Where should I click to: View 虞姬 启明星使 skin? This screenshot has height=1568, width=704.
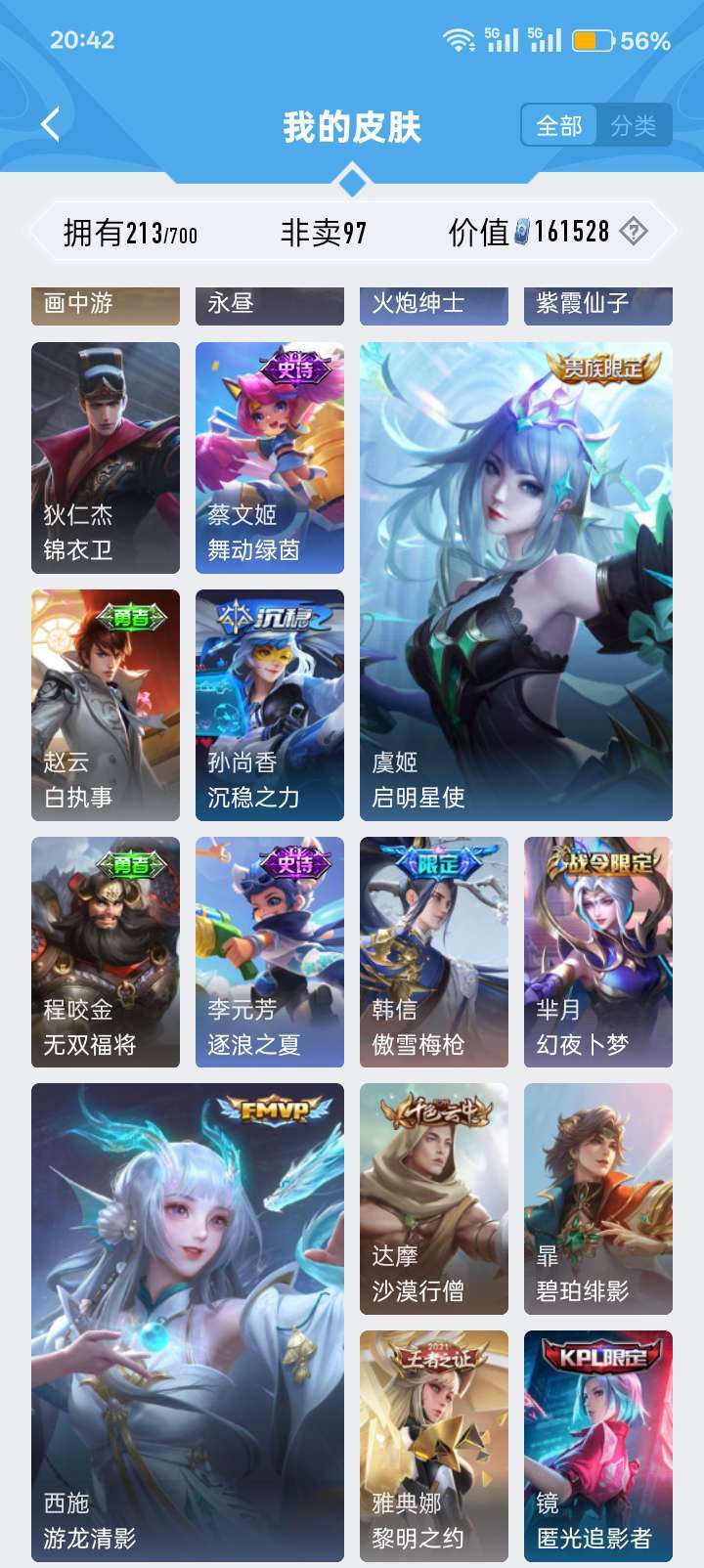point(516,582)
